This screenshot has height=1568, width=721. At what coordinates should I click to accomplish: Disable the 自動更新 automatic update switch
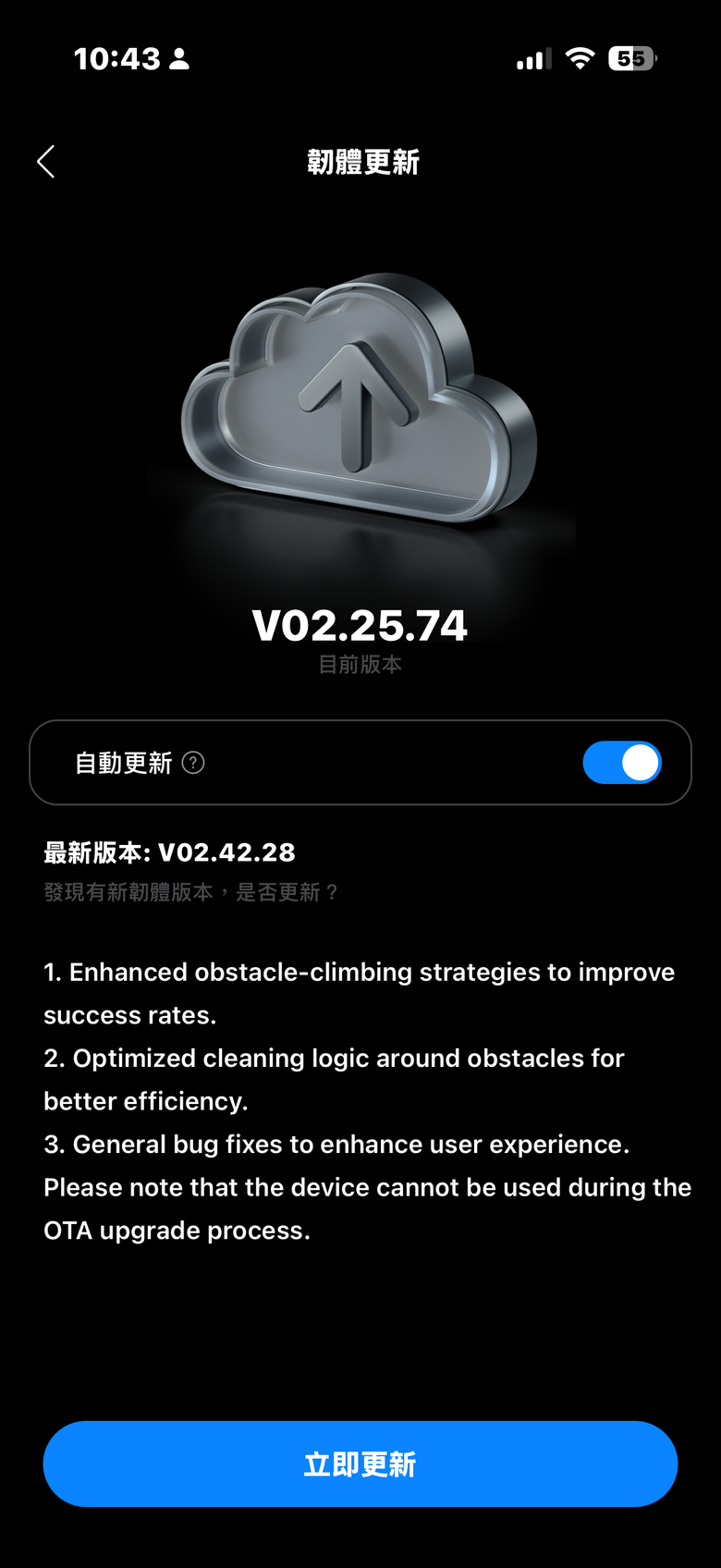[x=622, y=763]
